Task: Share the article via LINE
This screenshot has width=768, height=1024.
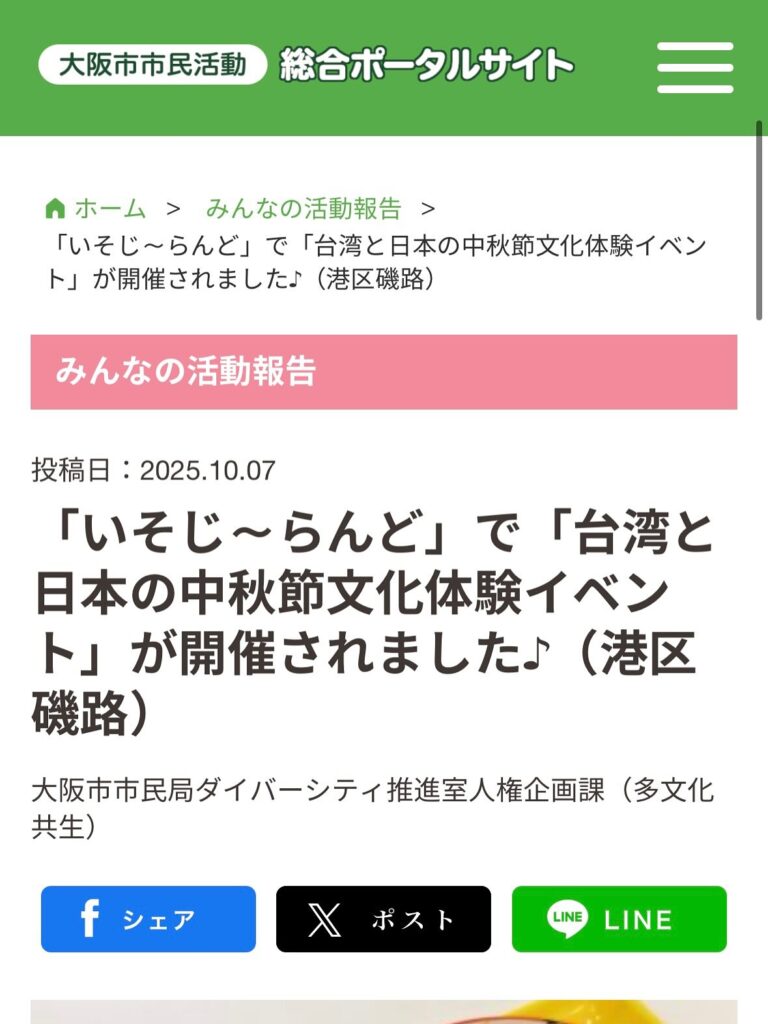Action: point(619,919)
